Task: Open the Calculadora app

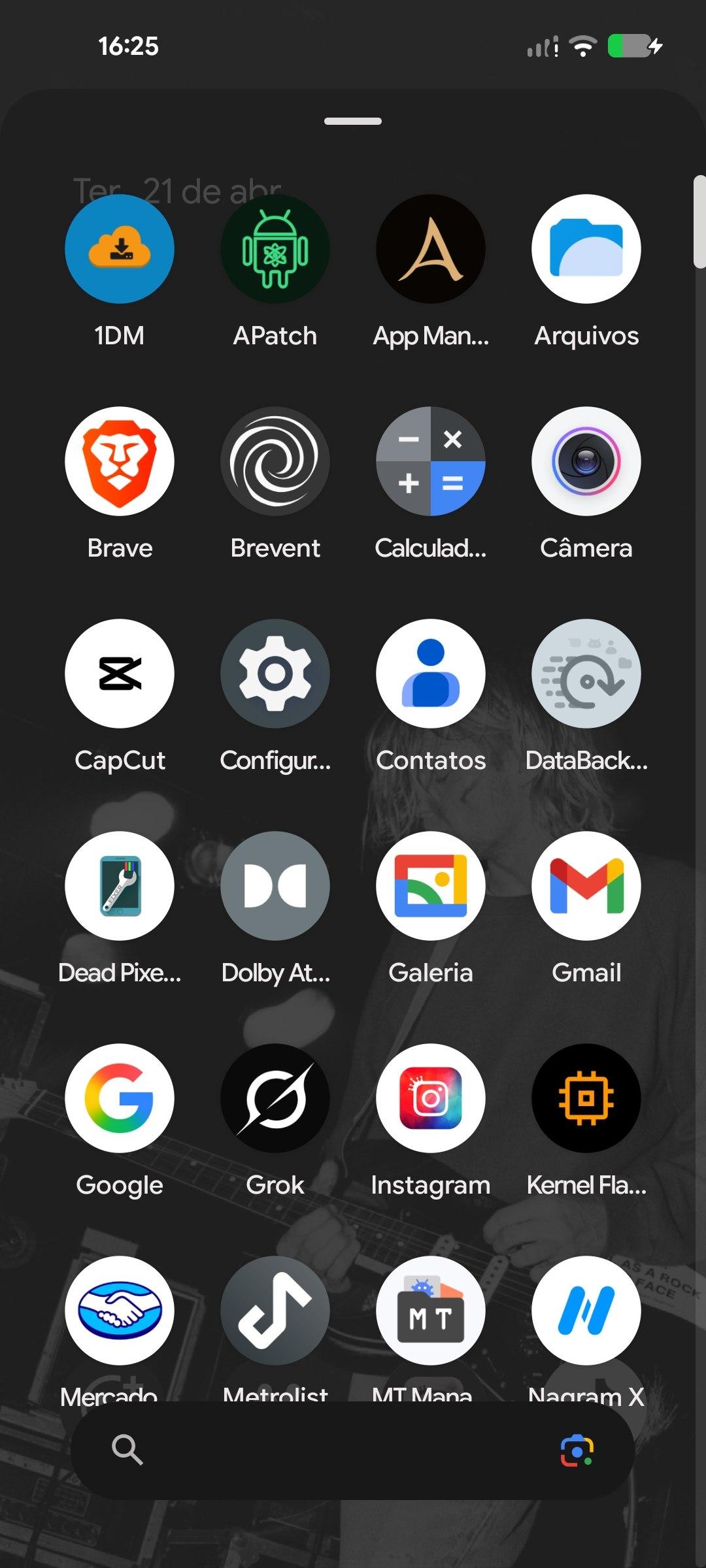Action: (x=431, y=461)
